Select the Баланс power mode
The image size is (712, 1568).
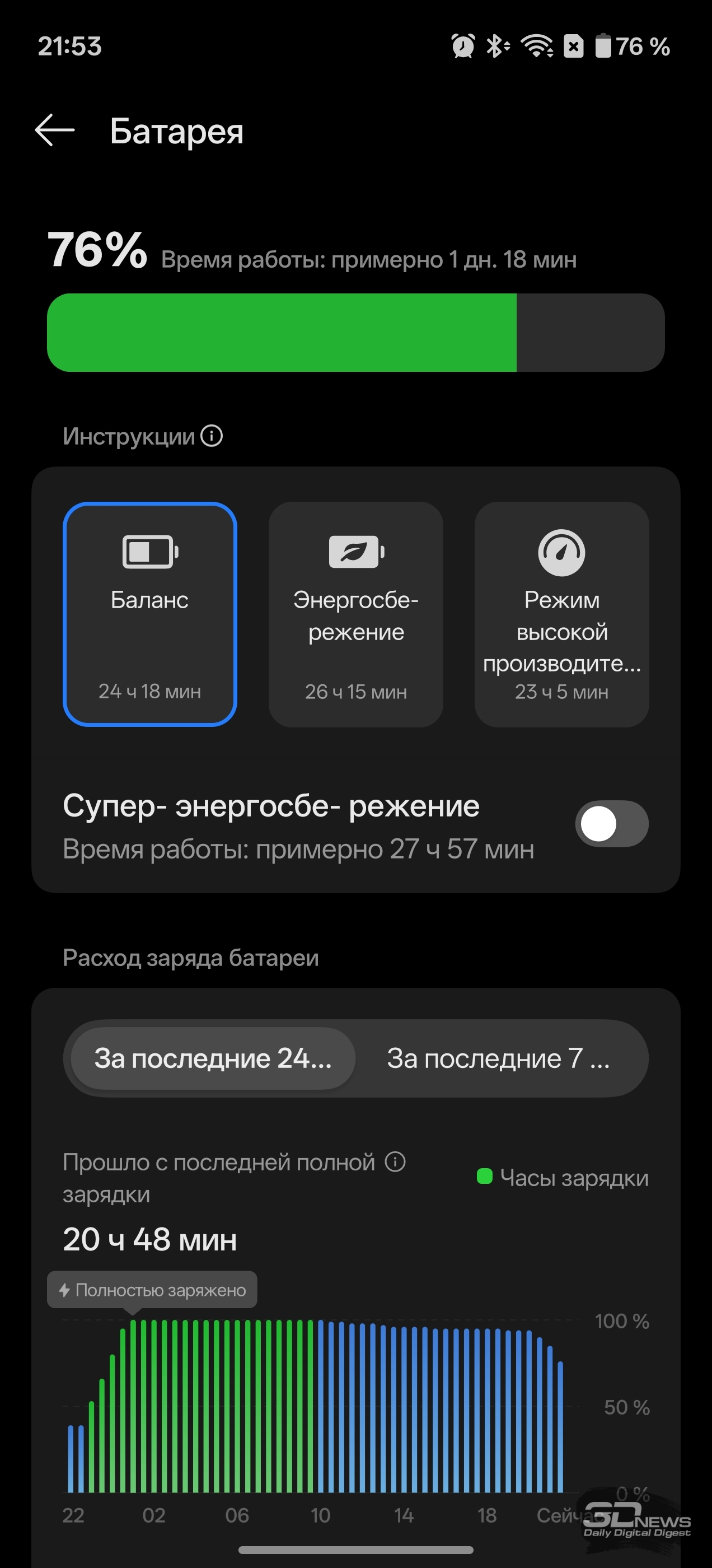(x=149, y=614)
